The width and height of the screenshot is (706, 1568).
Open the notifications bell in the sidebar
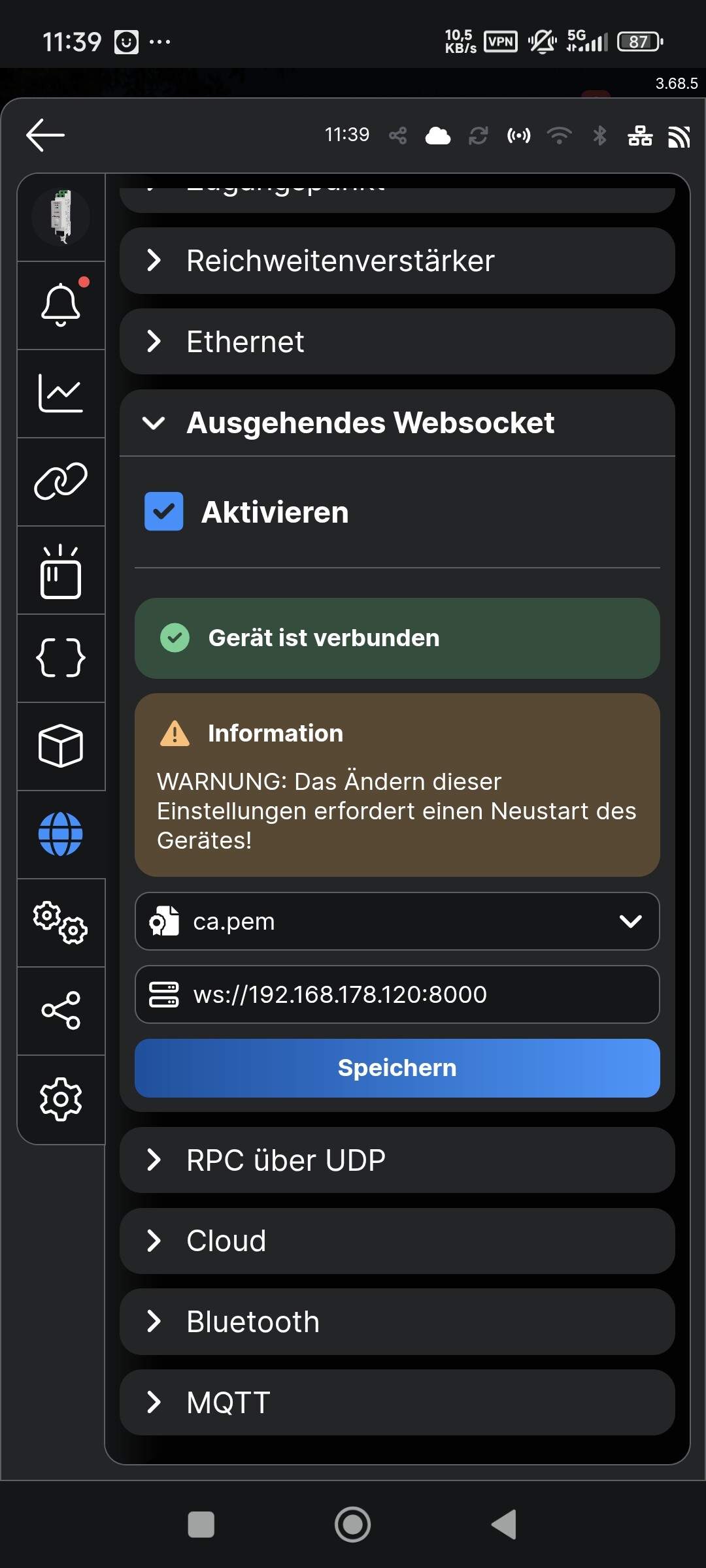coord(61,305)
